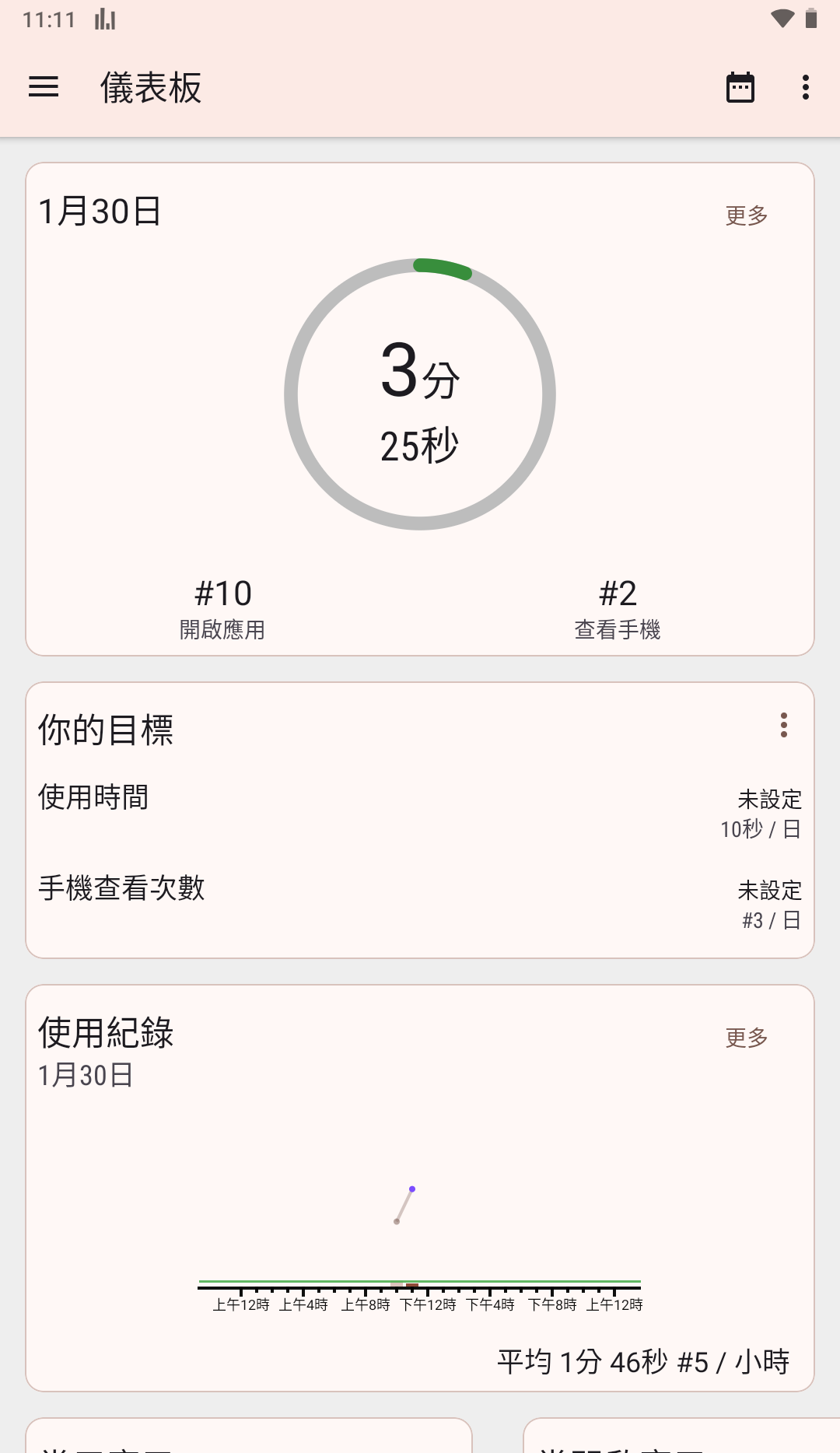Open the calendar date picker
This screenshot has height=1453, width=840.
click(x=740, y=87)
